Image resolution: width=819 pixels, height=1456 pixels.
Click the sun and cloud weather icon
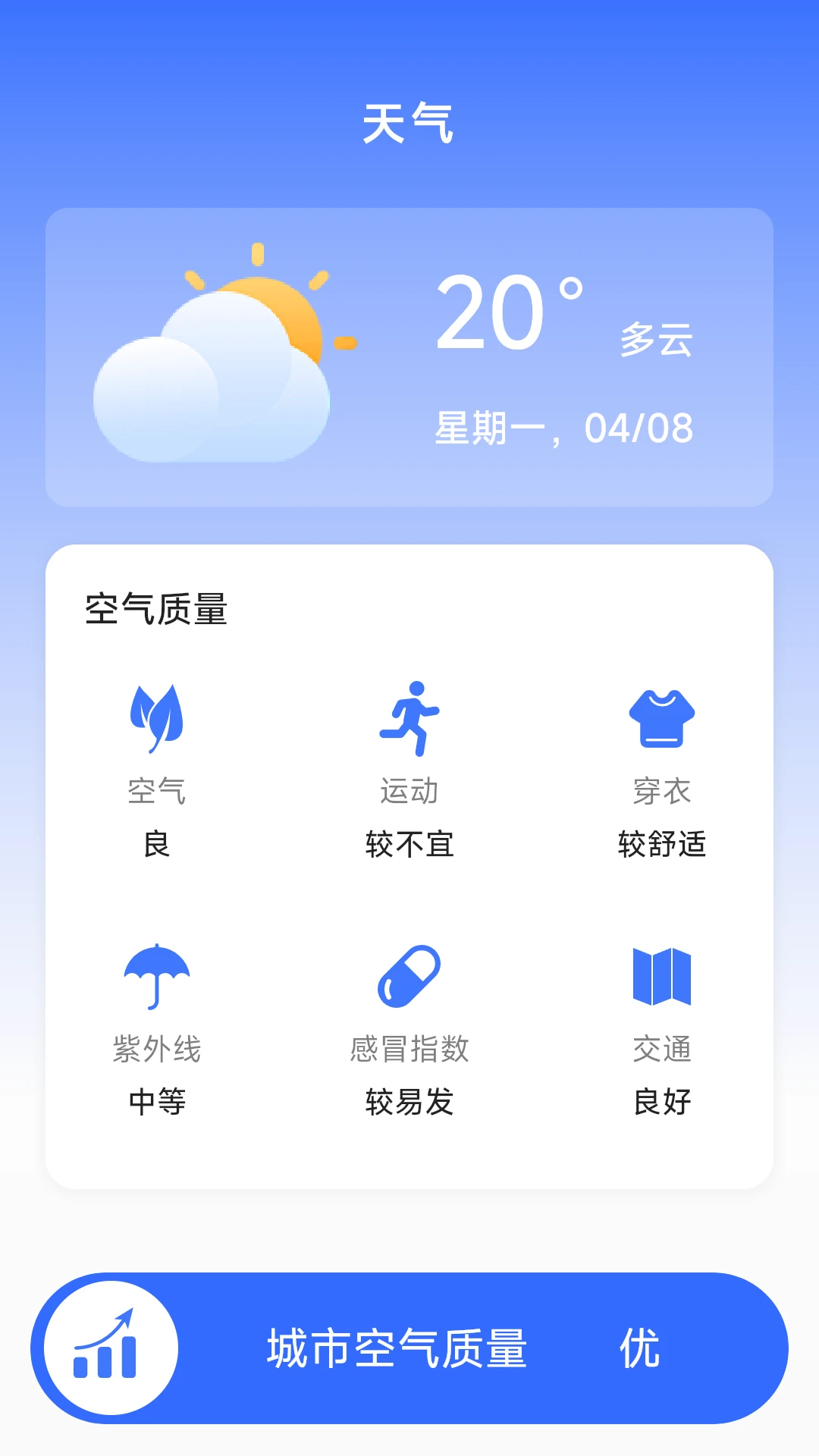click(x=224, y=349)
